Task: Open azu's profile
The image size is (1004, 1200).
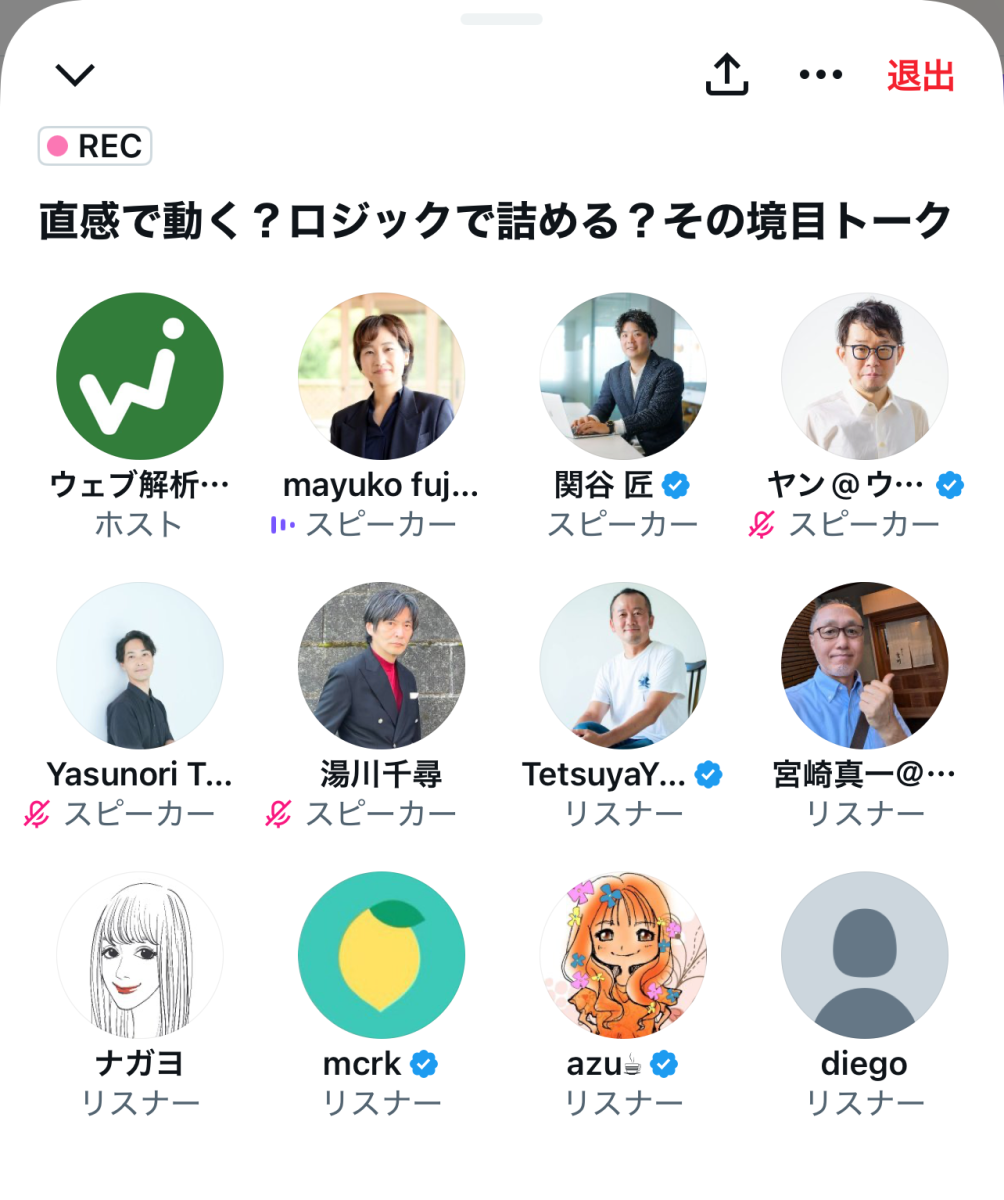Action: [623, 955]
